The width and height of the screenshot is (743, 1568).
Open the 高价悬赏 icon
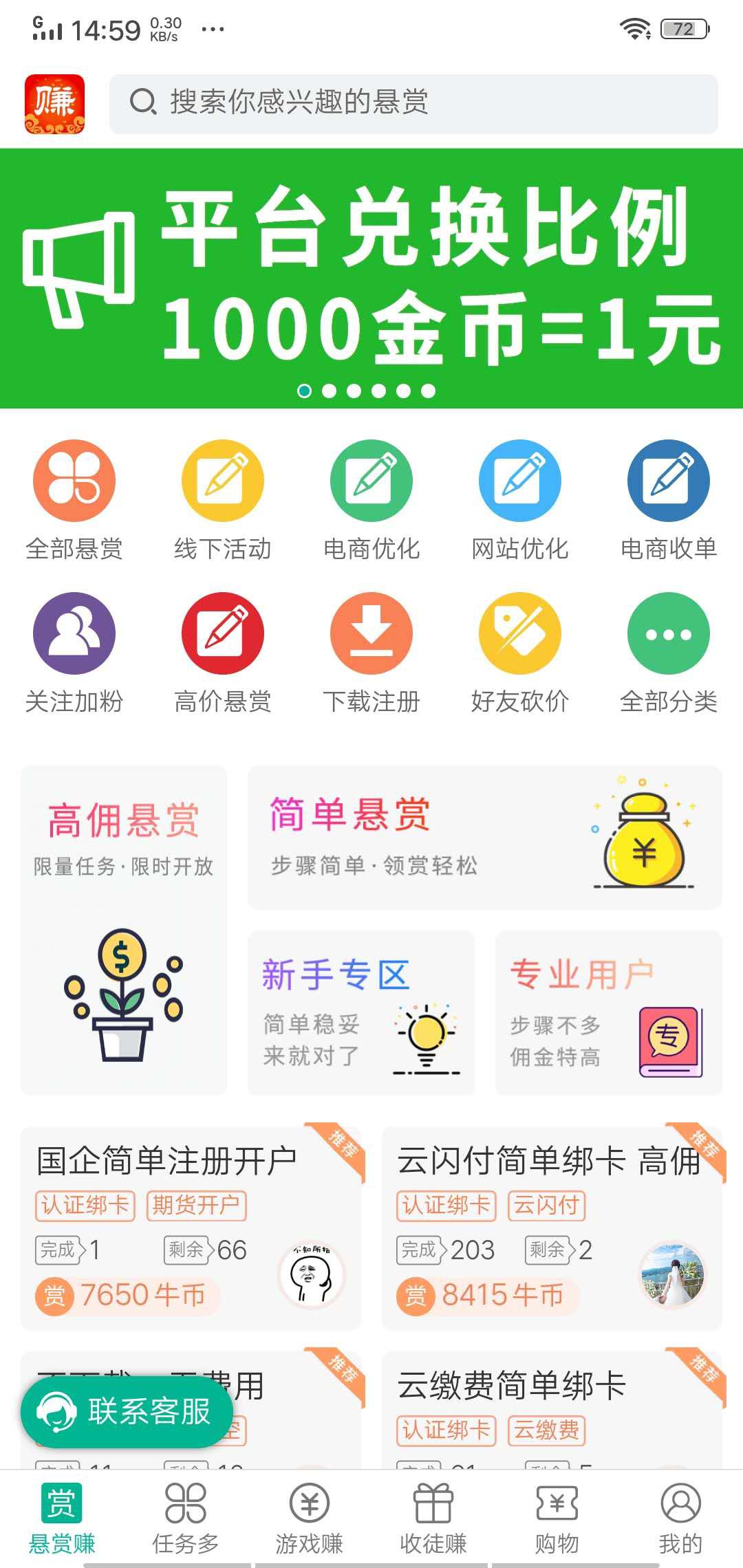click(222, 634)
